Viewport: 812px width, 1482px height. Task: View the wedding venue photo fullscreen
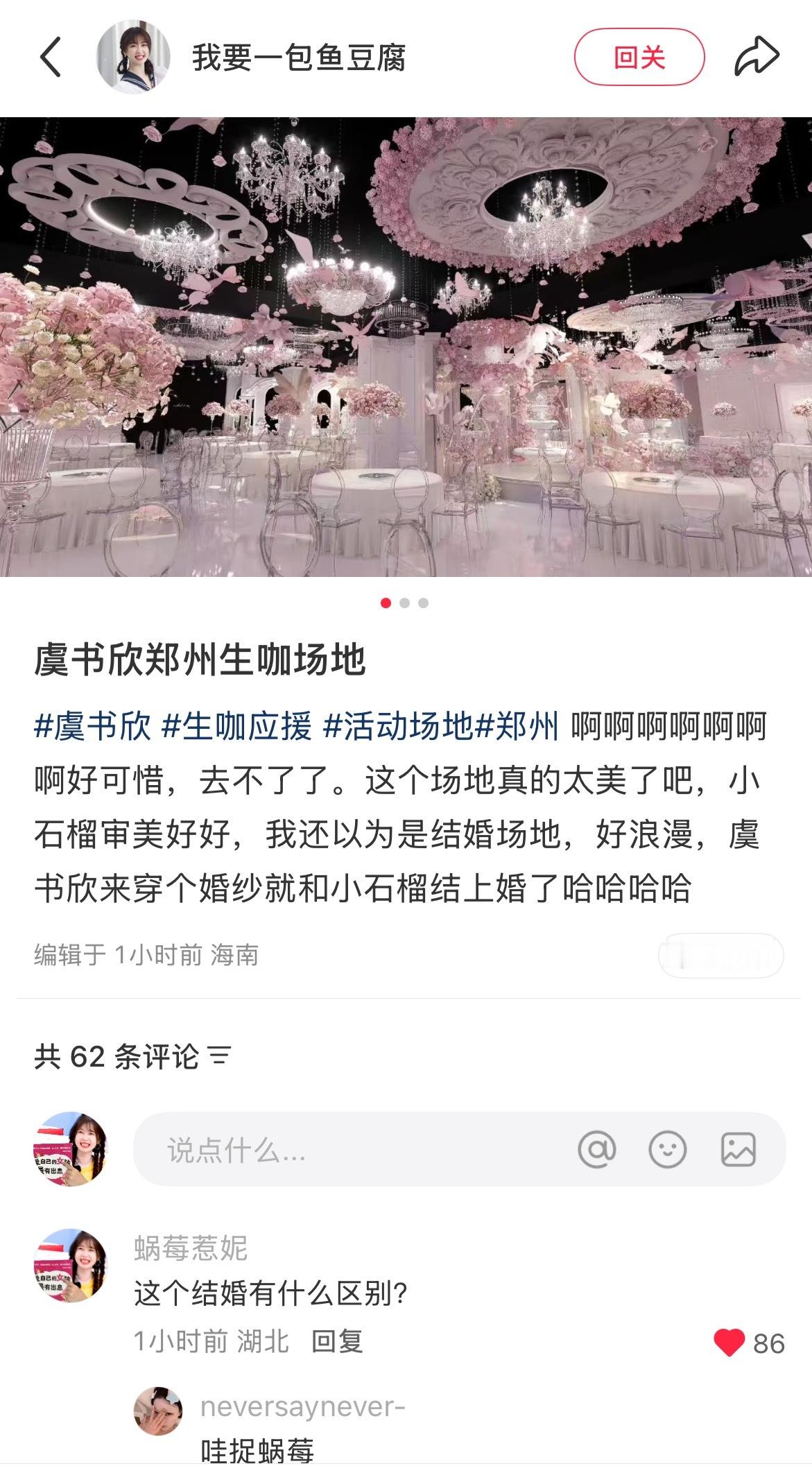(406, 347)
